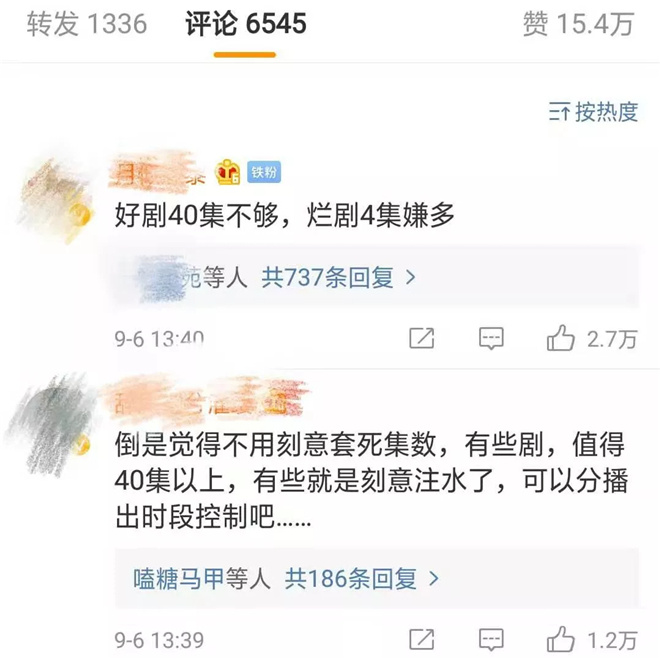Switch to the 评论 6545 tab

click(x=246, y=24)
